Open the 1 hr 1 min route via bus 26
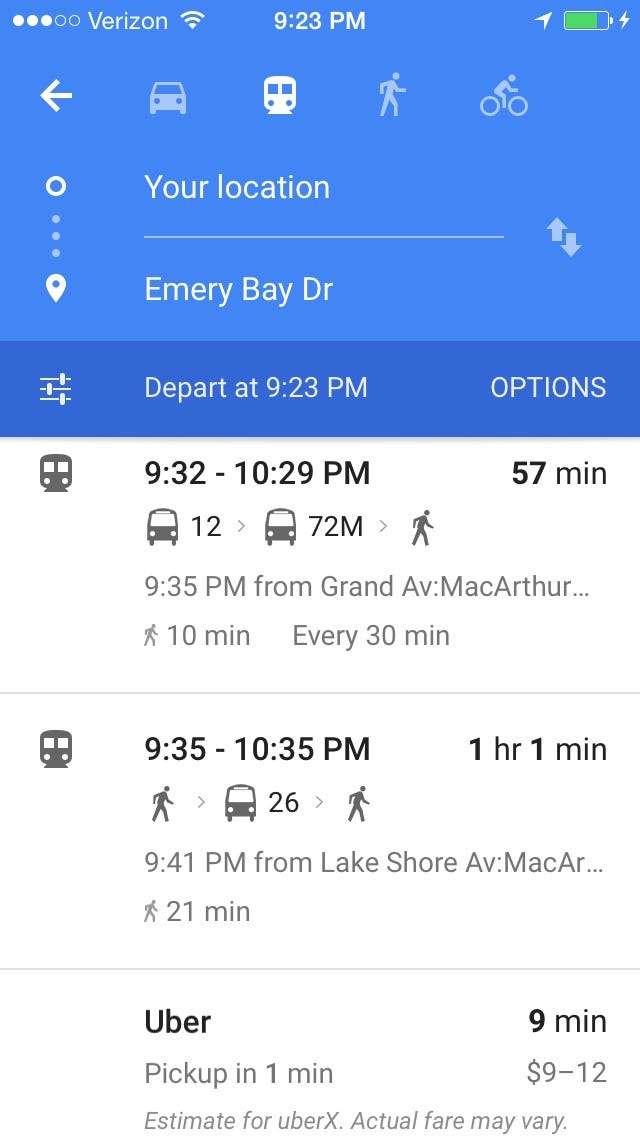 coord(320,831)
